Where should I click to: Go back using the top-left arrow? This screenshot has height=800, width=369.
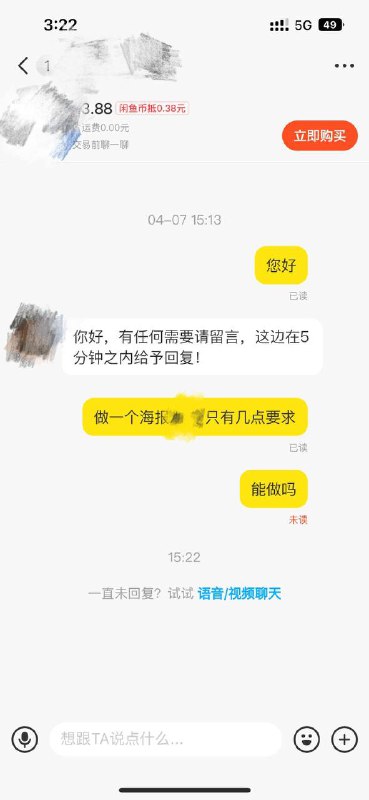tap(23, 66)
